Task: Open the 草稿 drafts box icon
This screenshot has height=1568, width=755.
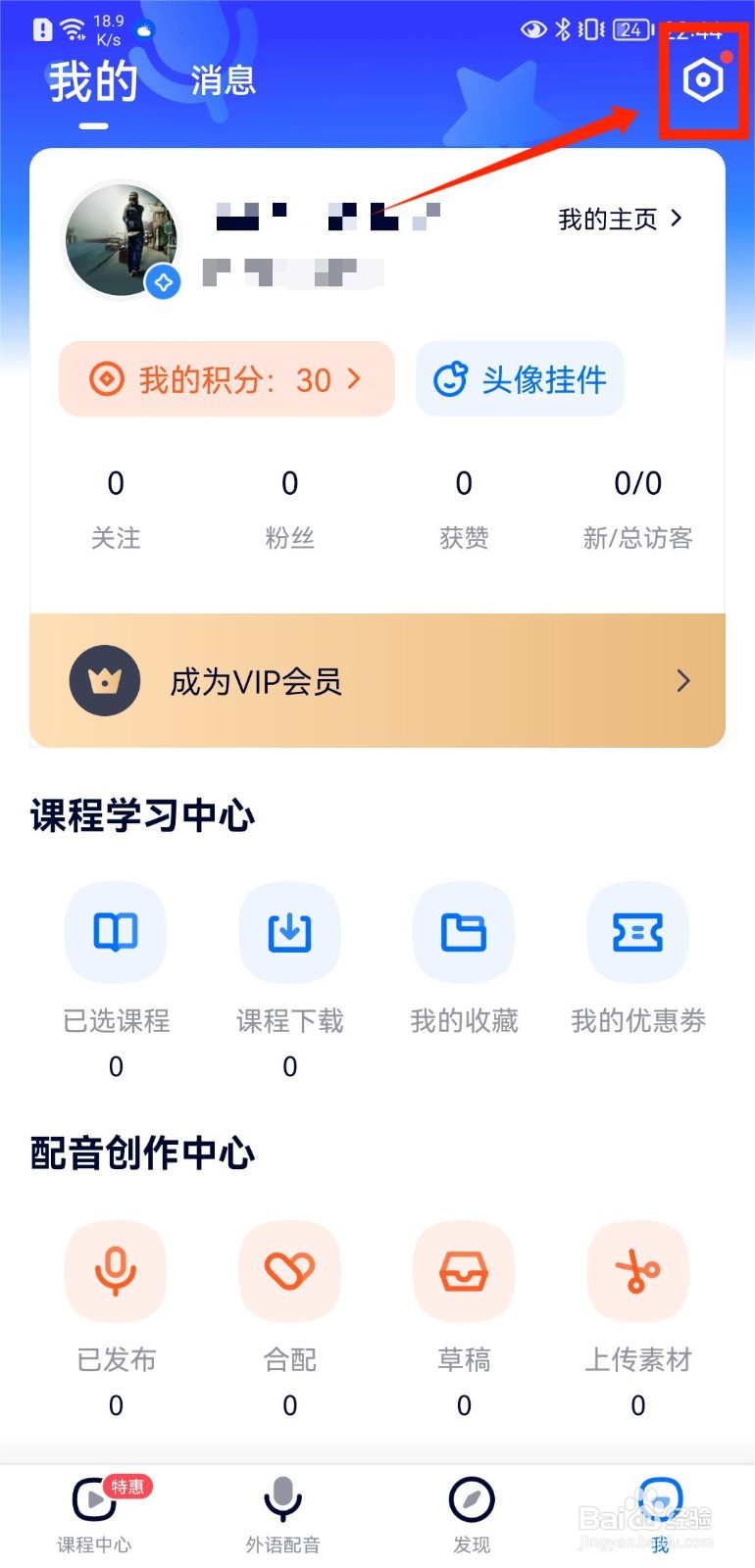Action: (464, 1271)
